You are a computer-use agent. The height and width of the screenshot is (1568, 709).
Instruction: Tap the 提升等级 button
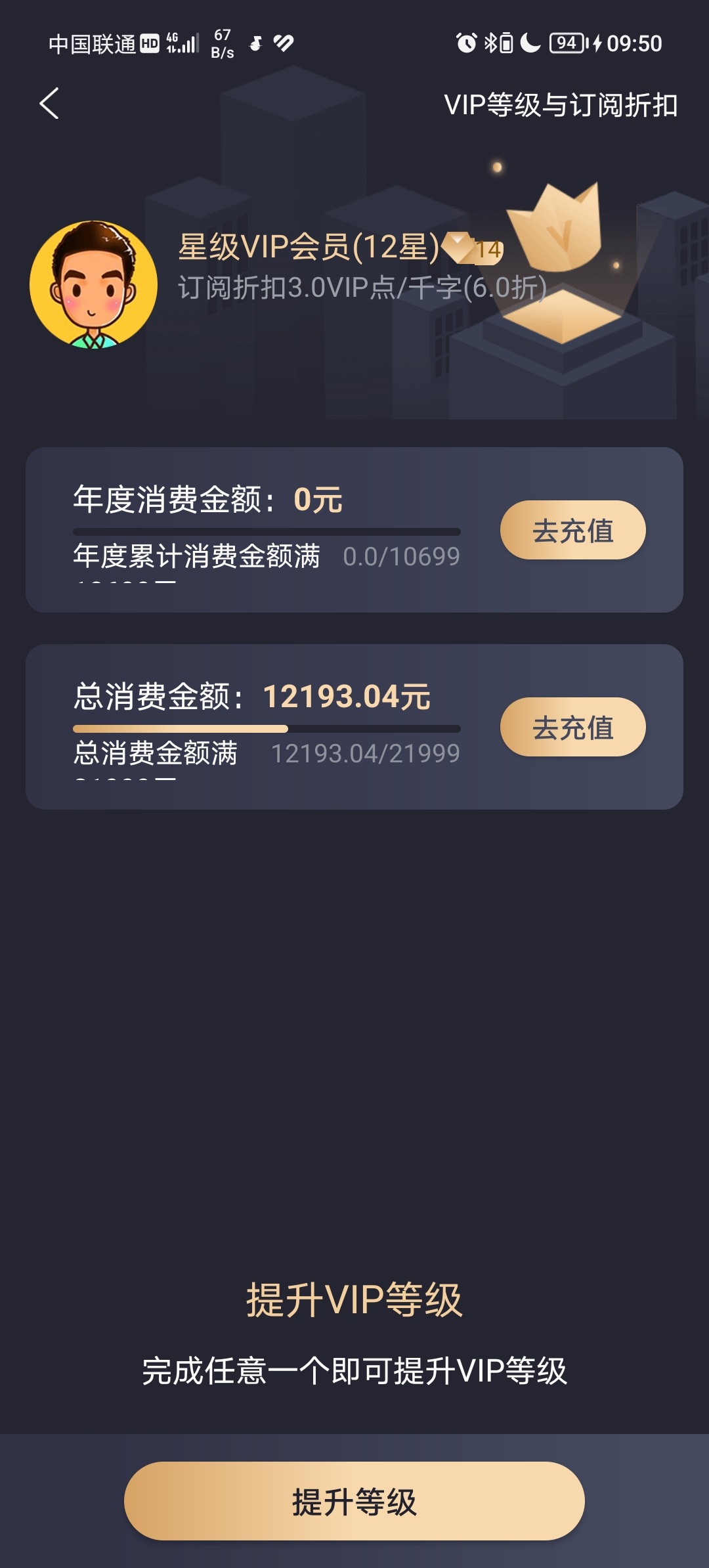coord(354,1501)
